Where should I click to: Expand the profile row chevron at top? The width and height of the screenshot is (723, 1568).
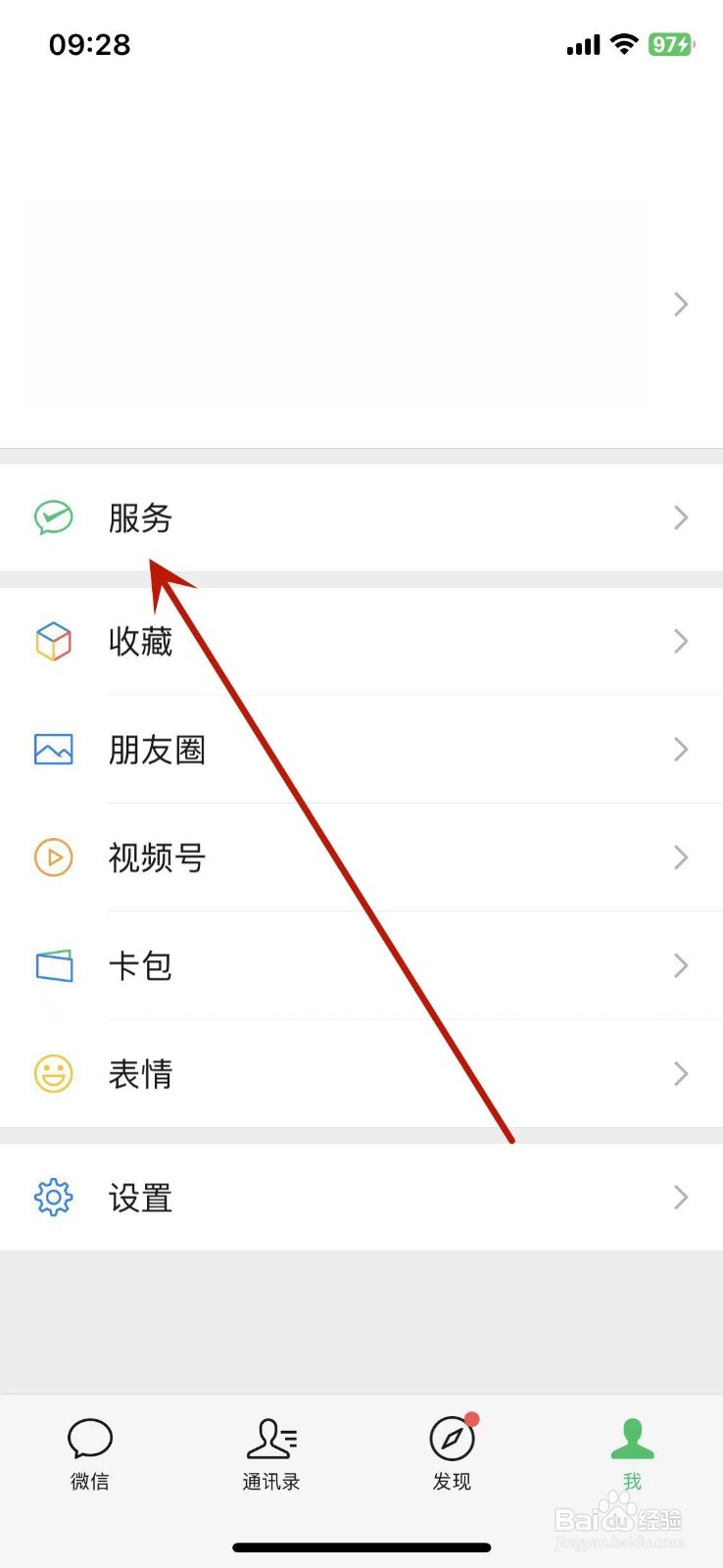click(681, 304)
